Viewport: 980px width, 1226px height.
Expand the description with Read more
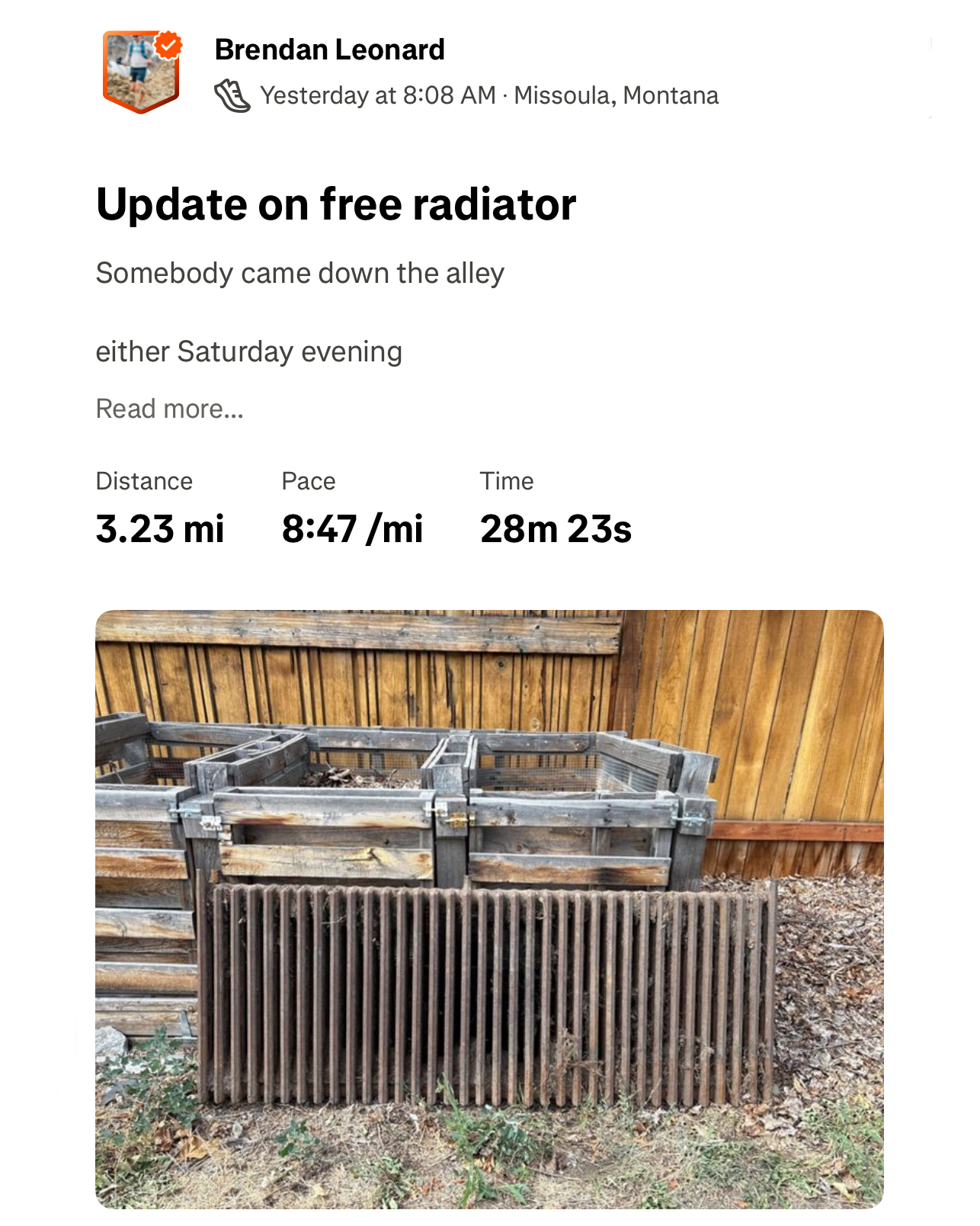pyautogui.click(x=169, y=409)
